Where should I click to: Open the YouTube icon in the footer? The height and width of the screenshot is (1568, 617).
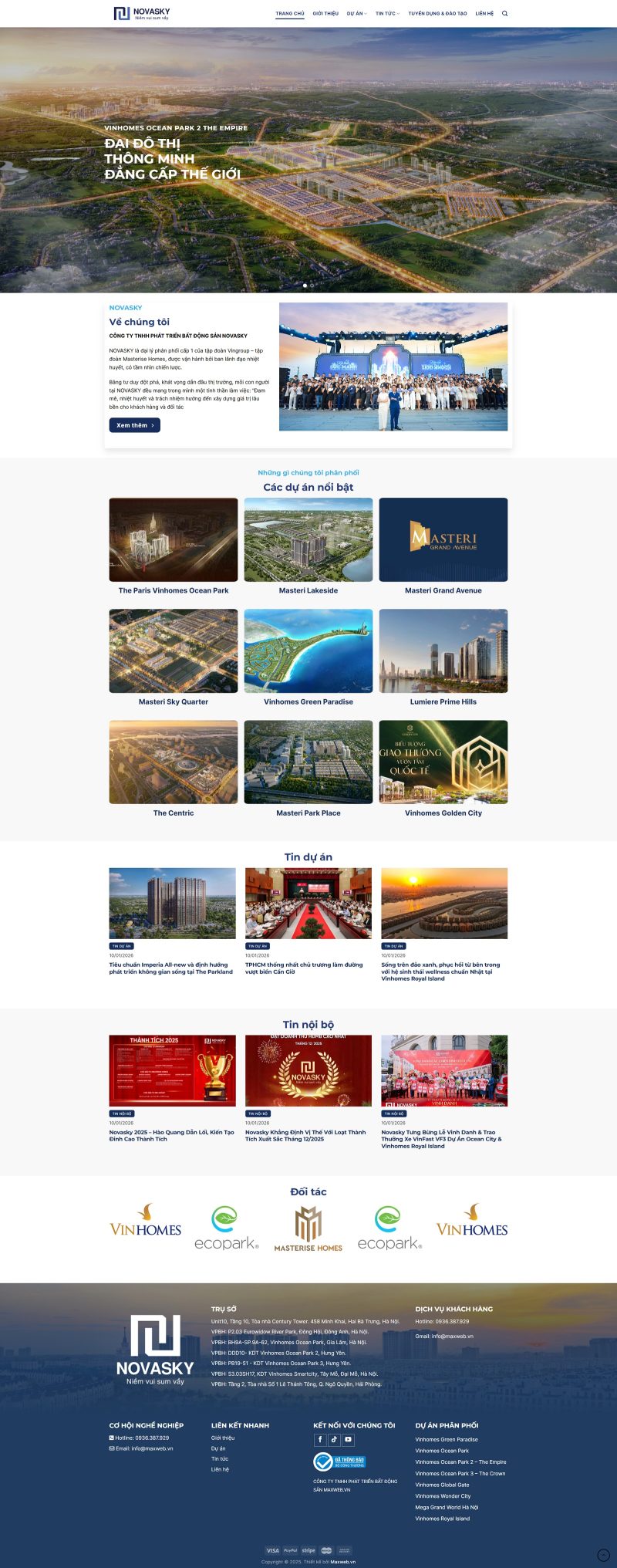(349, 1440)
